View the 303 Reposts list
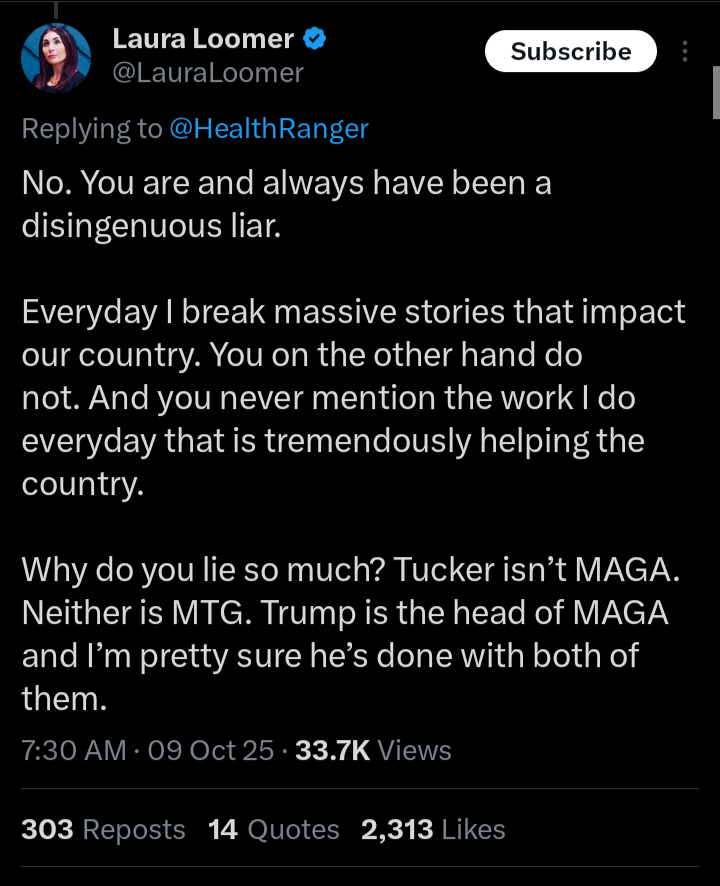This screenshot has width=720, height=886. click(x=103, y=829)
